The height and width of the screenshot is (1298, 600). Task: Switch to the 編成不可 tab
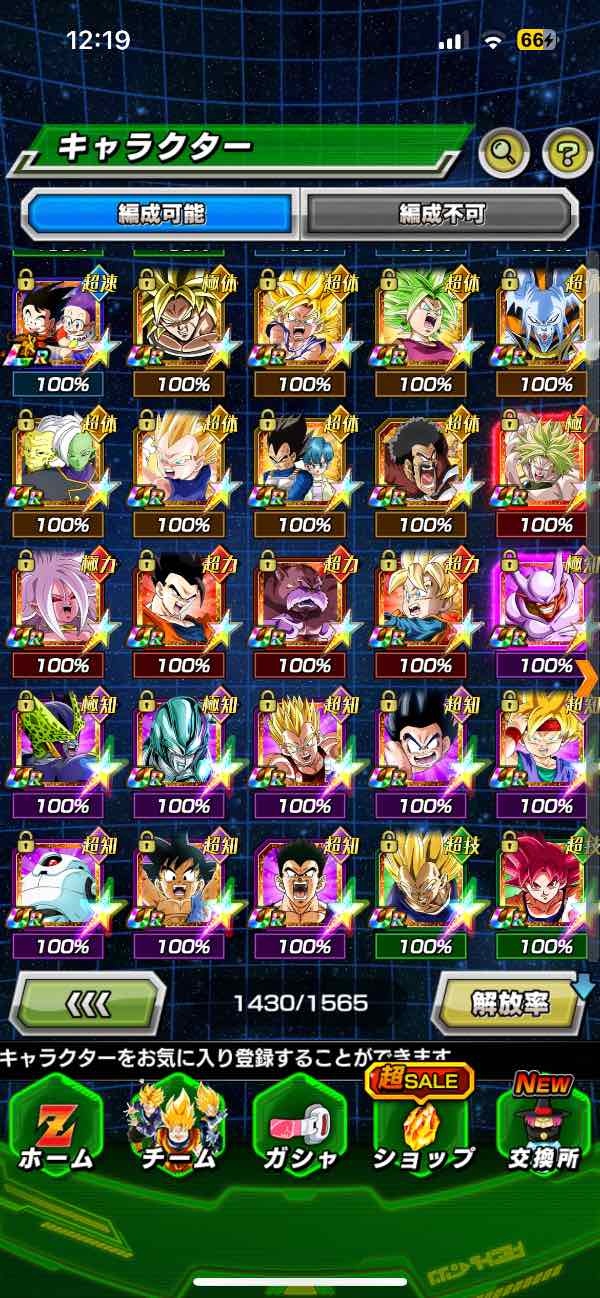(x=441, y=213)
